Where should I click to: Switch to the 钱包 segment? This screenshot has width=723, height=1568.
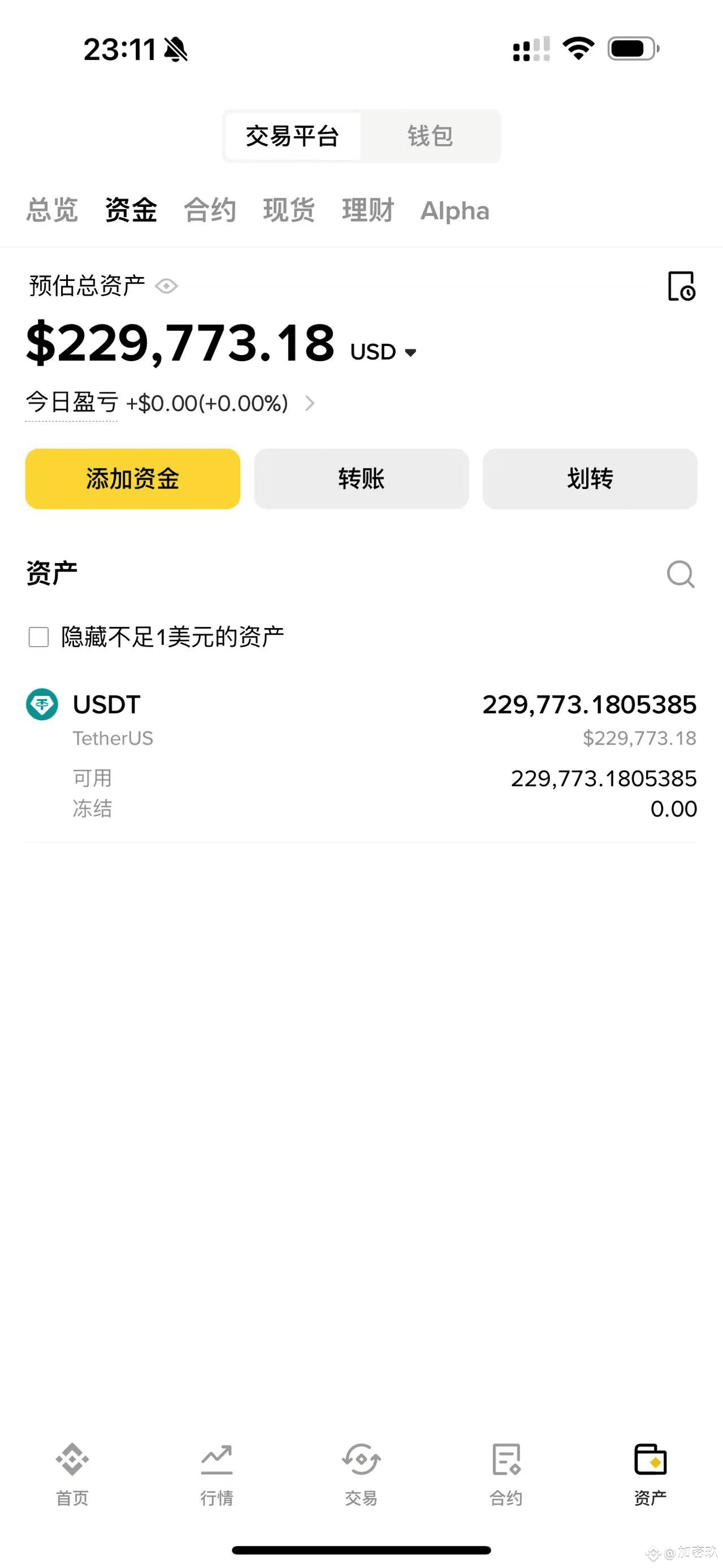coord(430,136)
